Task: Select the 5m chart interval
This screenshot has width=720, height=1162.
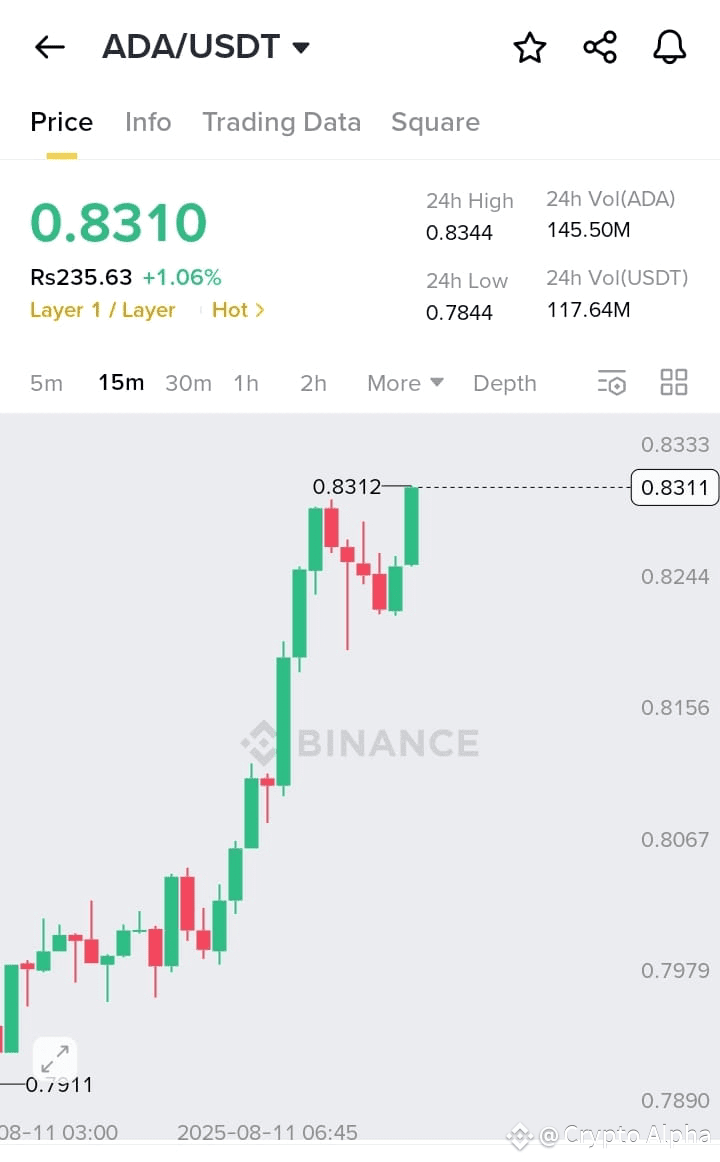Action: pyautogui.click(x=46, y=383)
